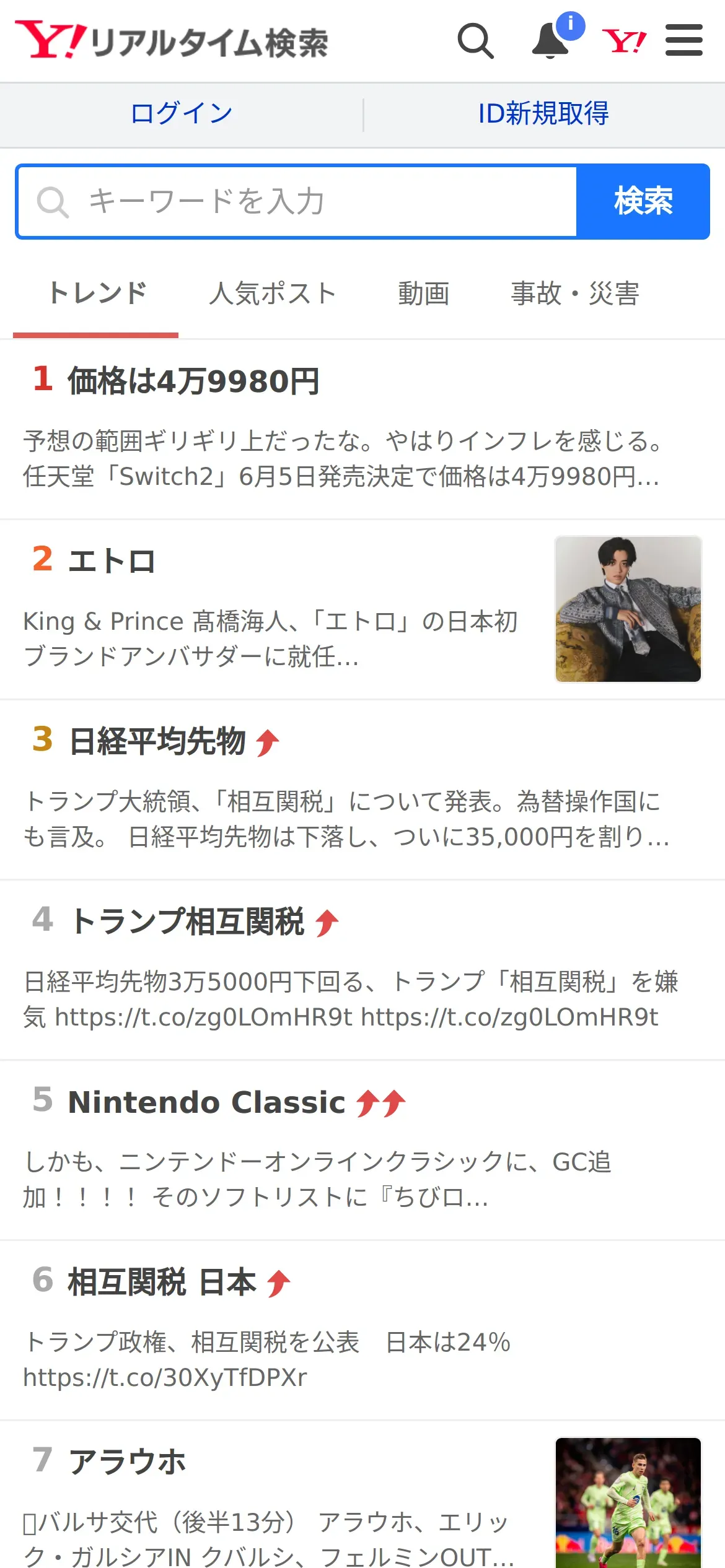Open trend 1 価格は4万9980円
Screen dimensions: 725x1568
coord(362,430)
